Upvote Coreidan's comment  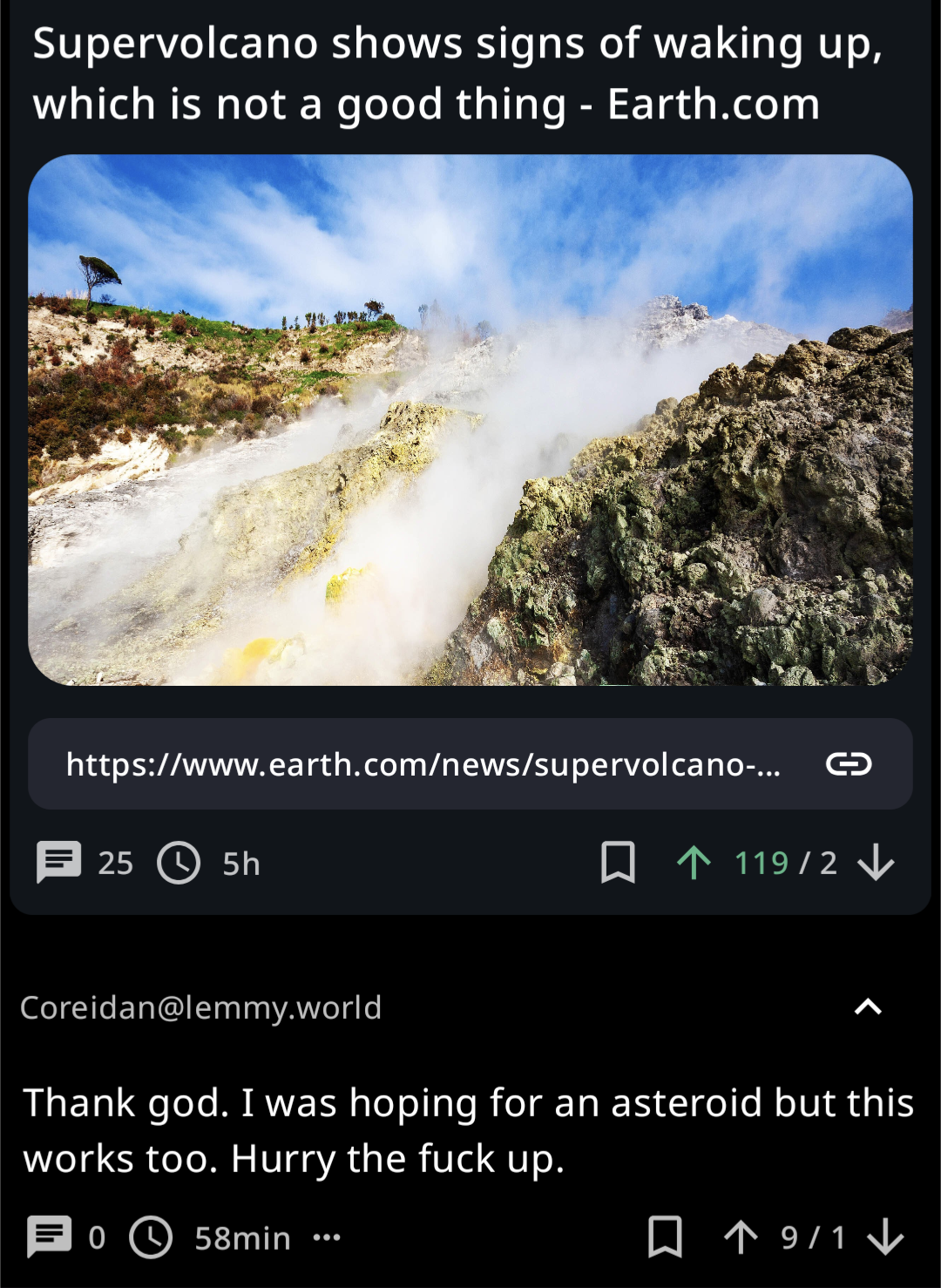tap(741, 1237)
